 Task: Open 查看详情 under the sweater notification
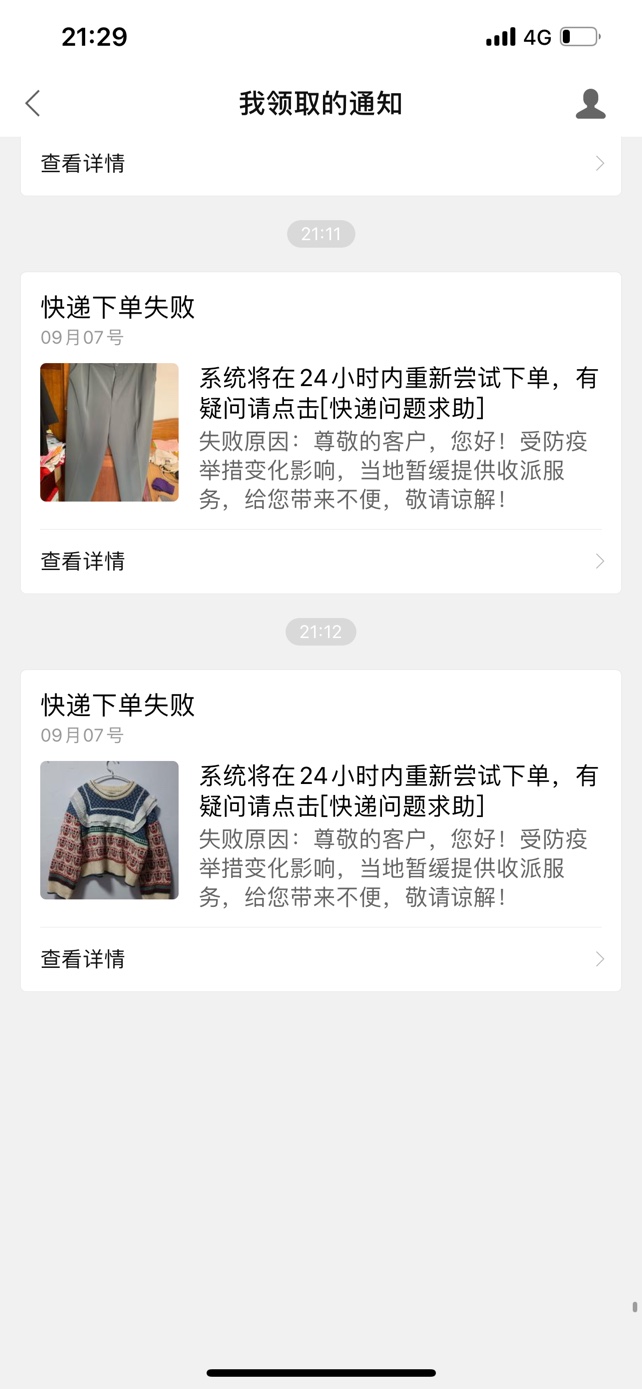320,959
